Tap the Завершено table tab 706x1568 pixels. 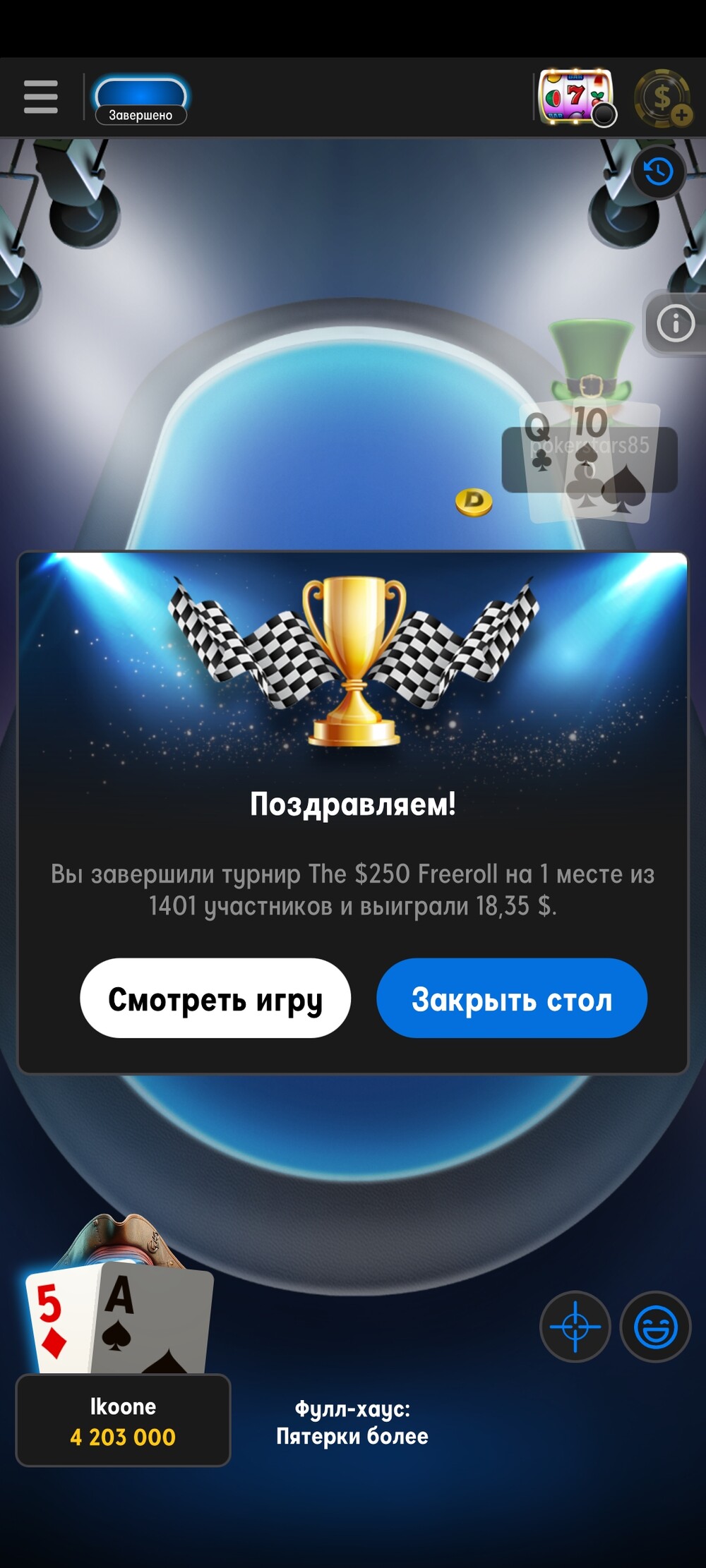[x=140, y=99]
